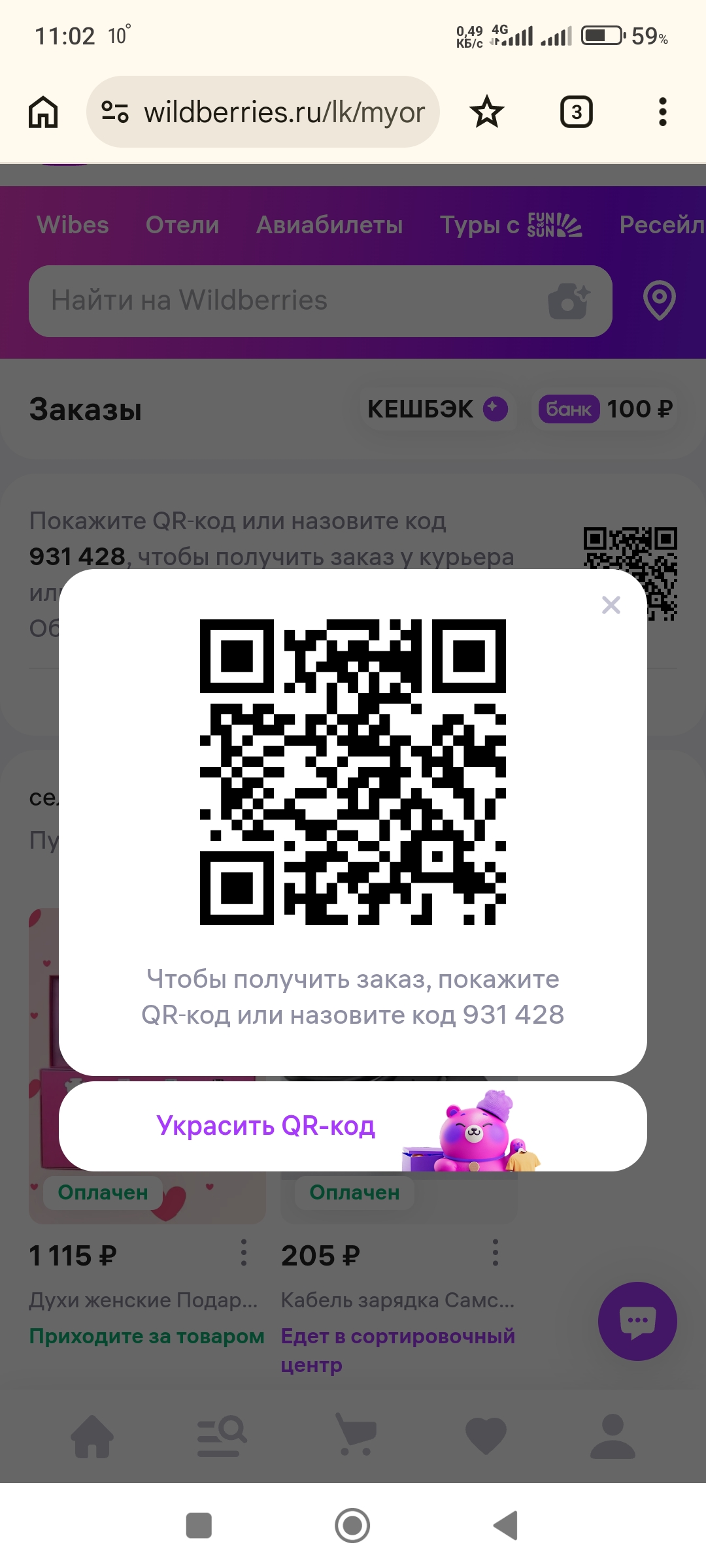Screen dimensions: 706x1568
Task: Go back with the system back button
Action: 505,1526
